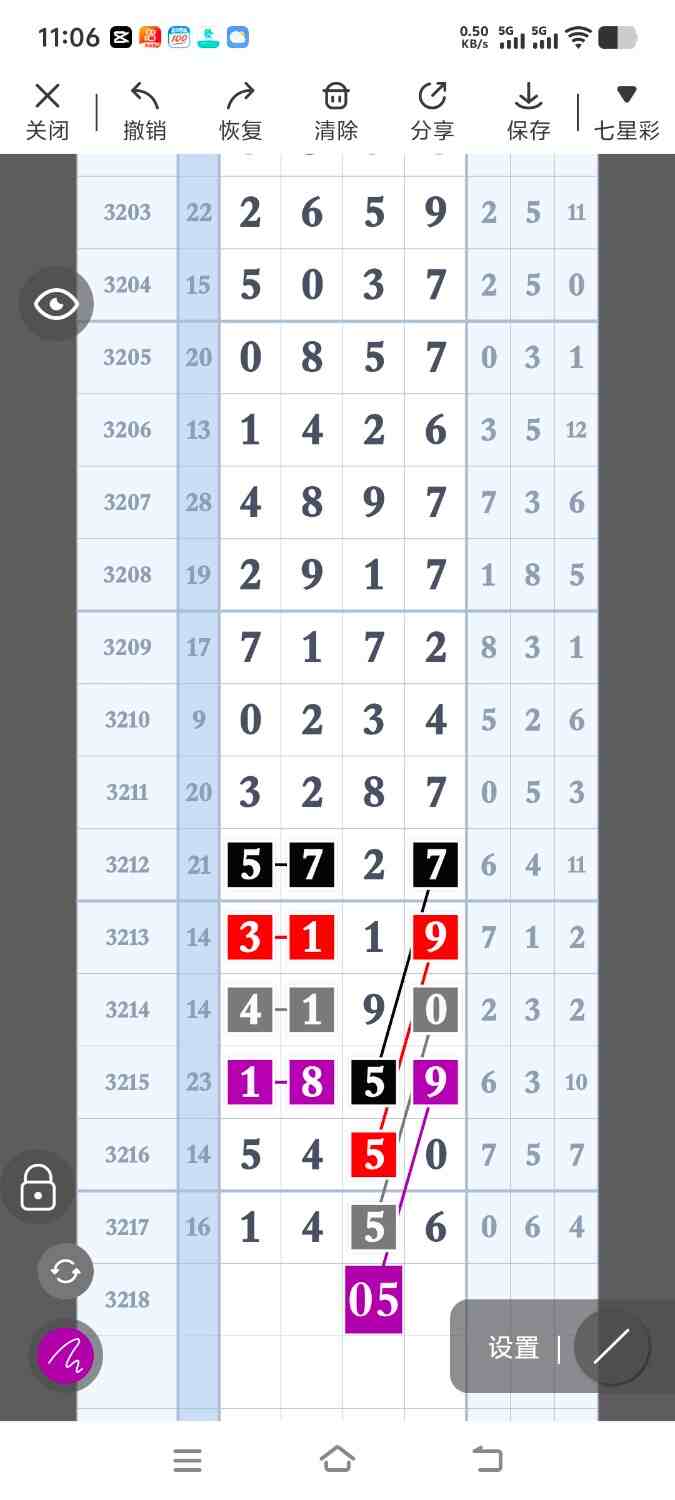The image size is (675, 1500).
Task: Choose the straight line drawing tool
Action: [x=611, y=1347]
